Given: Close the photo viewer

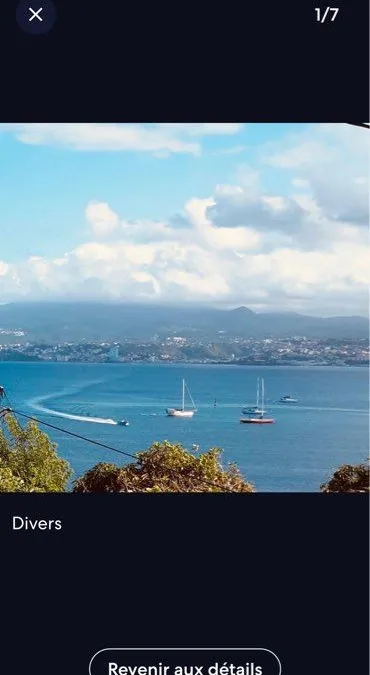Looking at the screenshot, I should point(36,15).
